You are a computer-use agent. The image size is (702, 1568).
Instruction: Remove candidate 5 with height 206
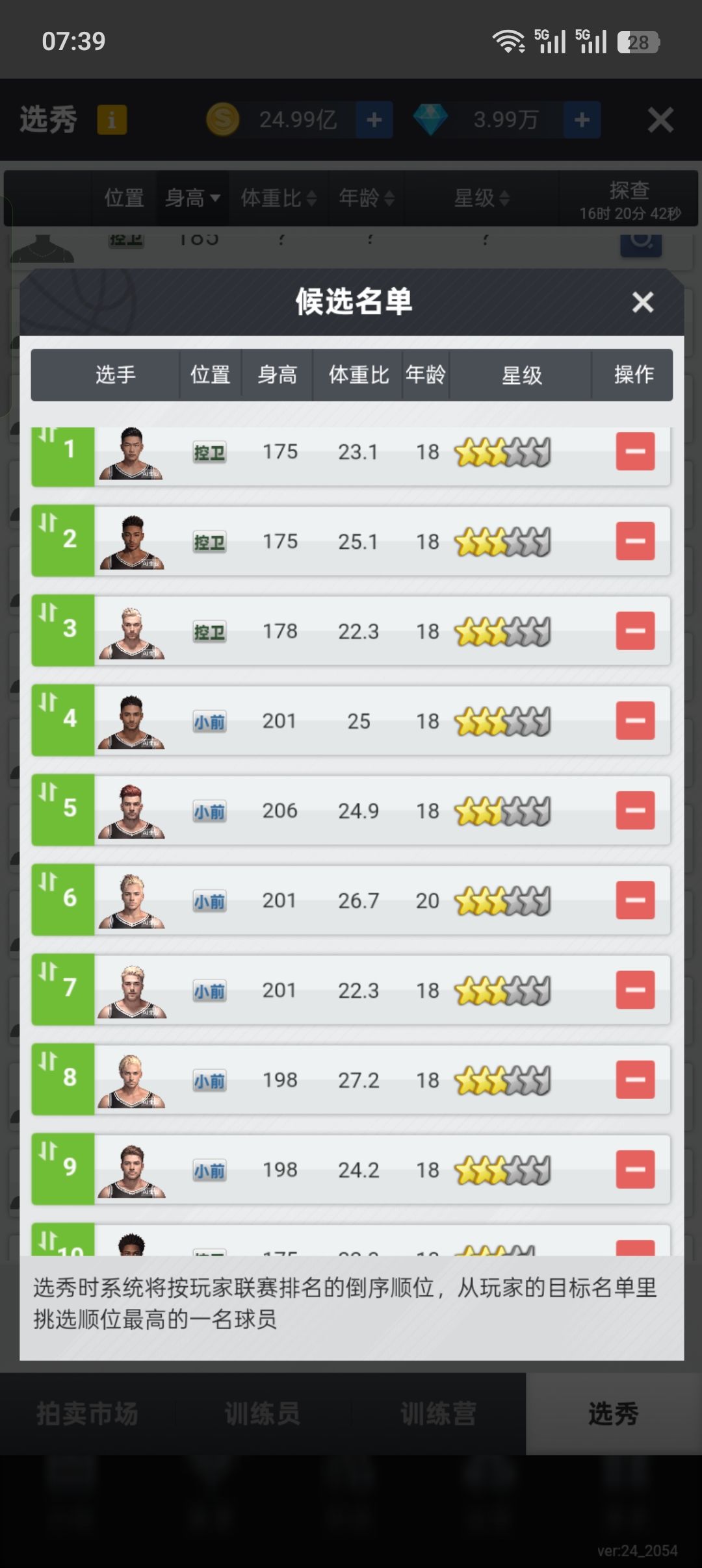point(635,810)
